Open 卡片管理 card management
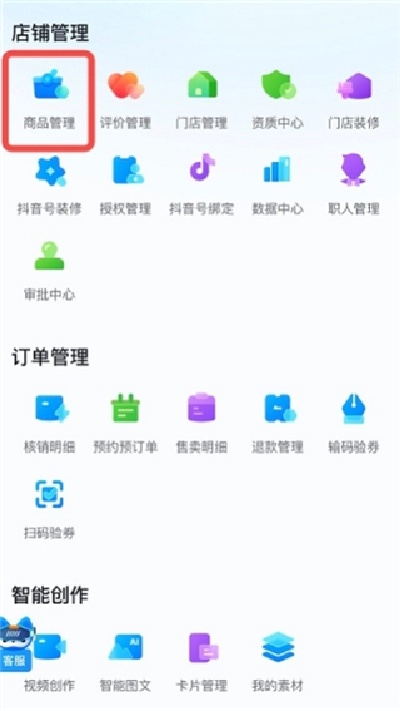The height and width of the screenshot is (711, 400). 201,662
